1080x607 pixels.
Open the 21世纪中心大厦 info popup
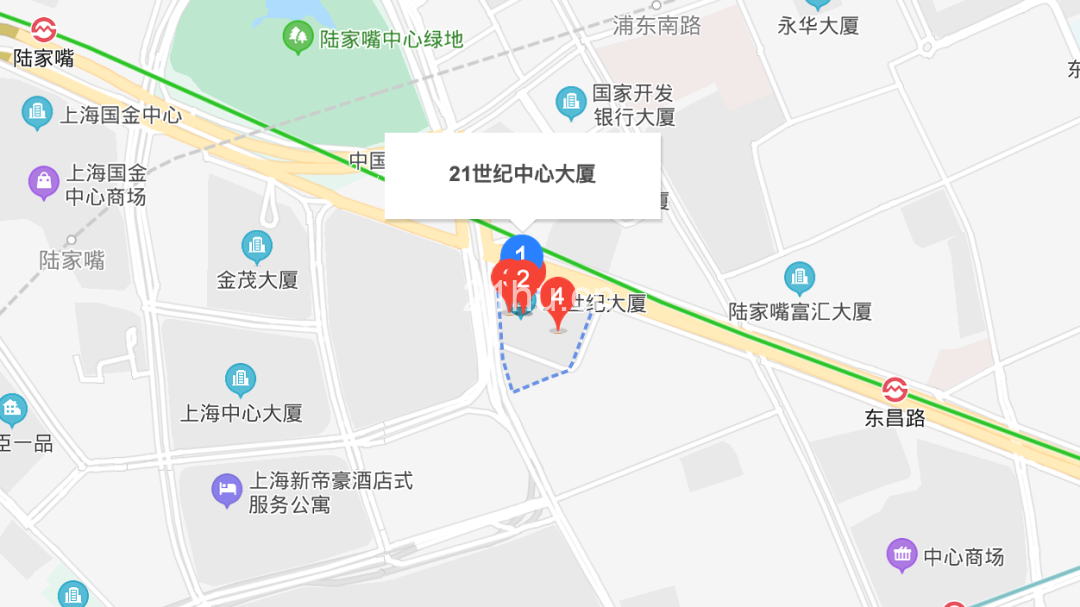[x=522, y=175]
